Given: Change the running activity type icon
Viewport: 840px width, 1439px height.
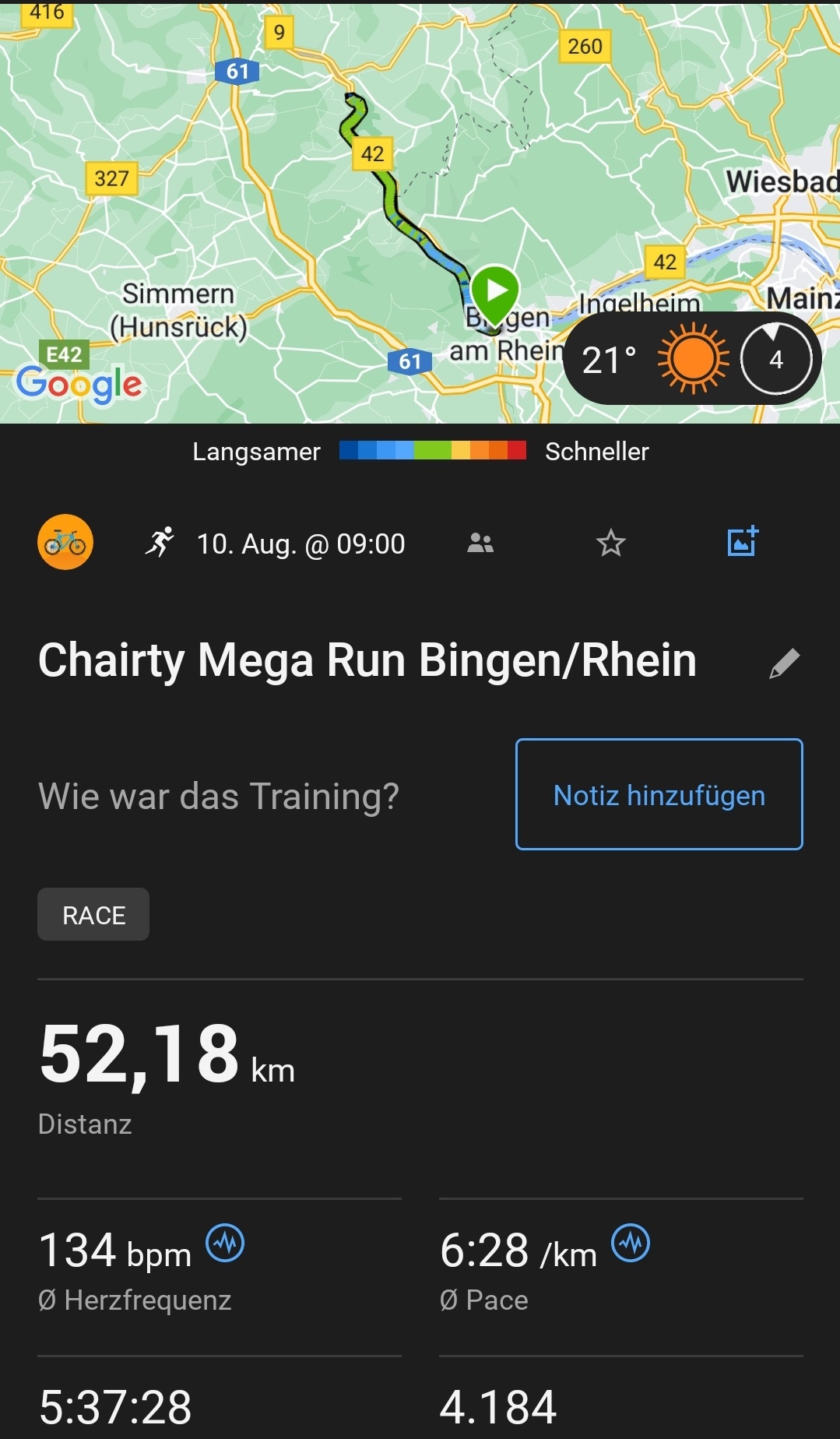Looking at the screenshot, I should (160, 543).
